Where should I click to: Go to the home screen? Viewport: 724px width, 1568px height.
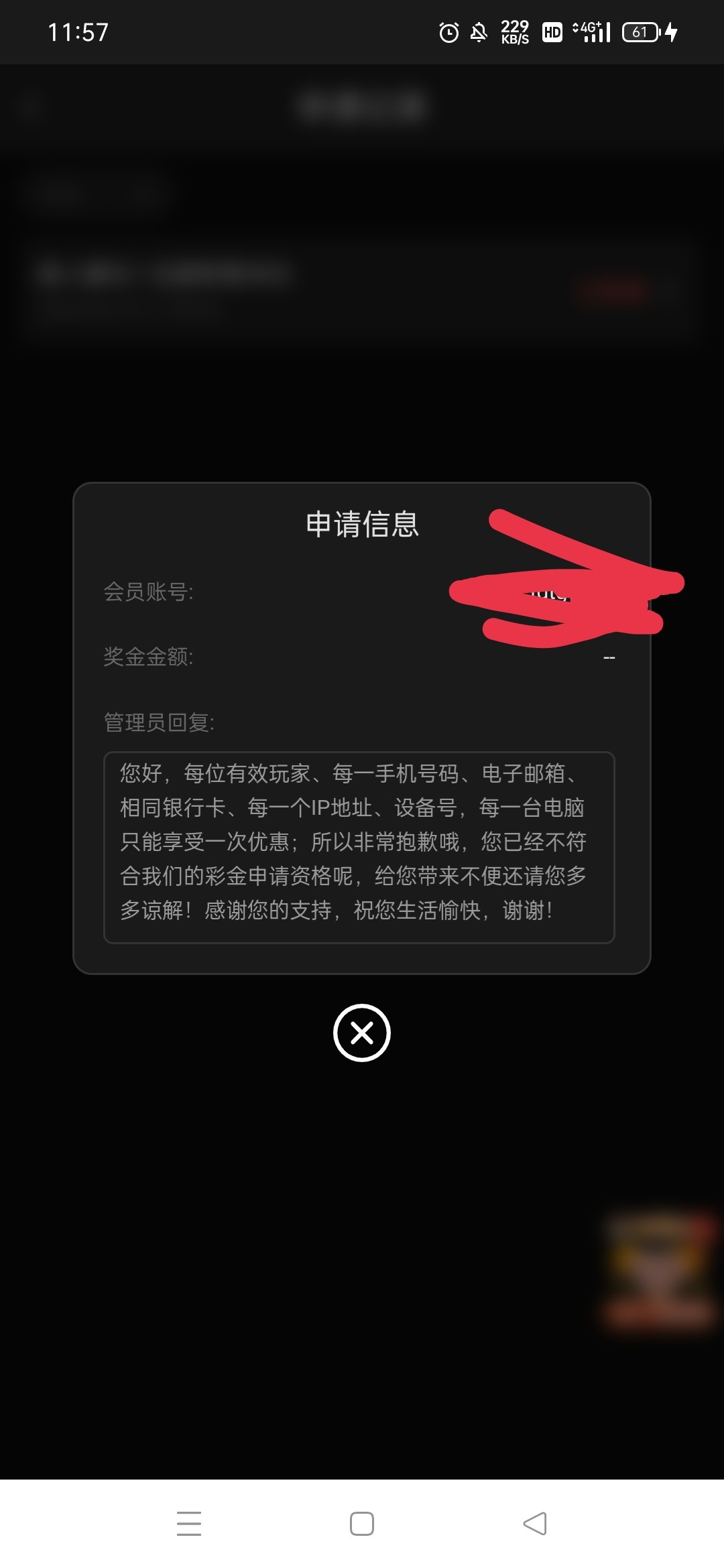[362, 1523]
